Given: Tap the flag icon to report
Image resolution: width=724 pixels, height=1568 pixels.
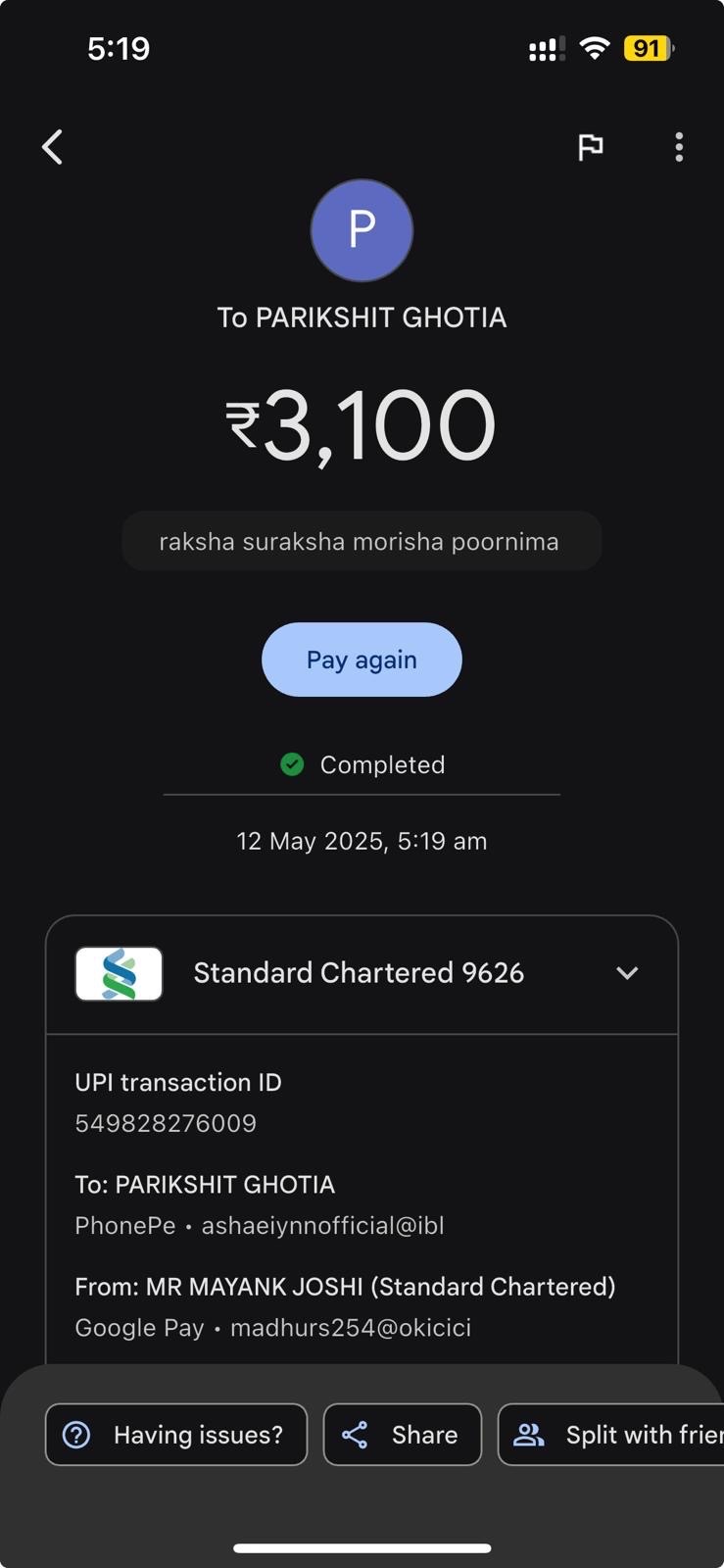Looking at the screenshot, I should 590,147.
